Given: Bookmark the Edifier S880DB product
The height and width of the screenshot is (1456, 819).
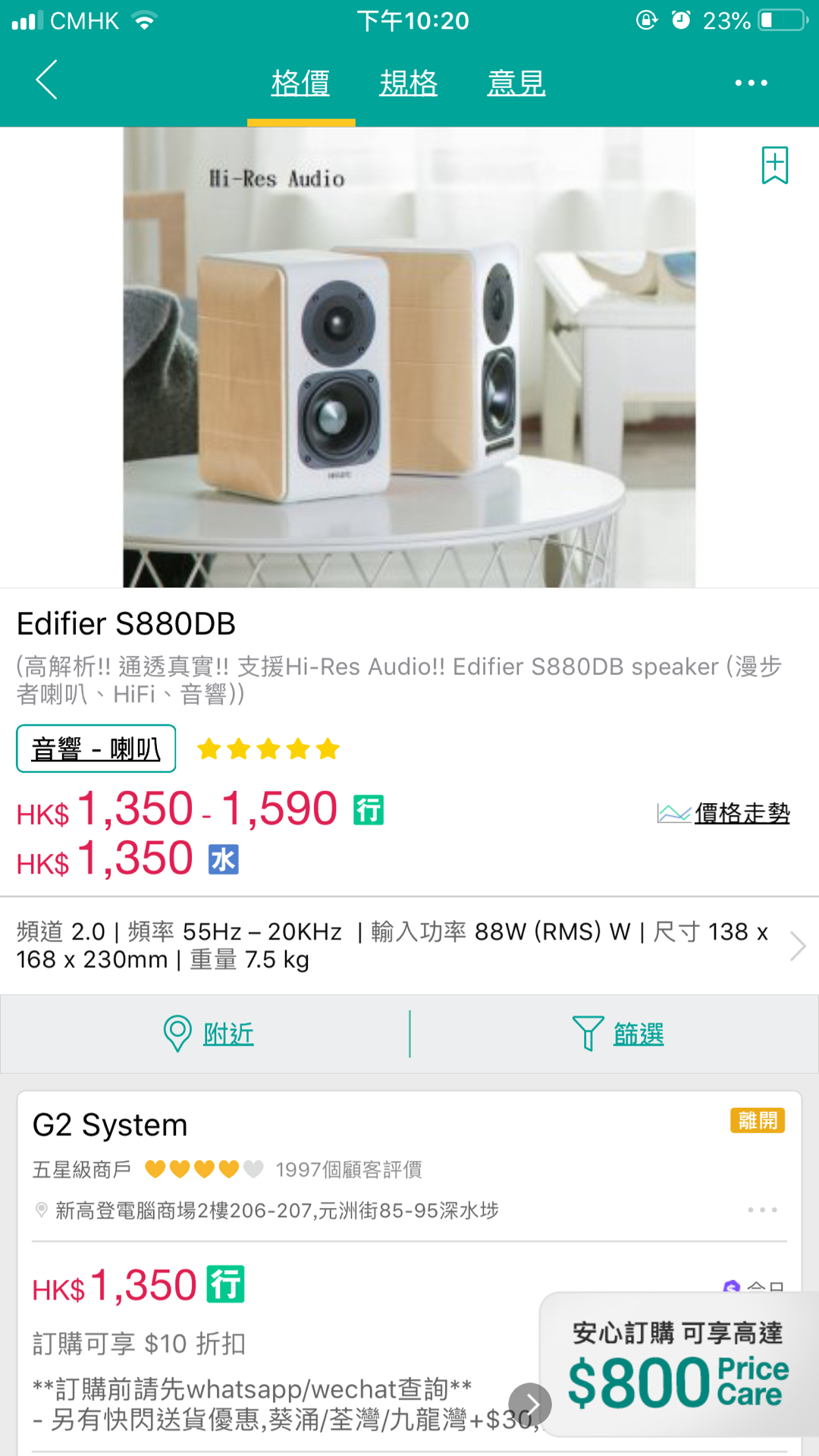Looking at the screenshot, I should click(775, 165).
